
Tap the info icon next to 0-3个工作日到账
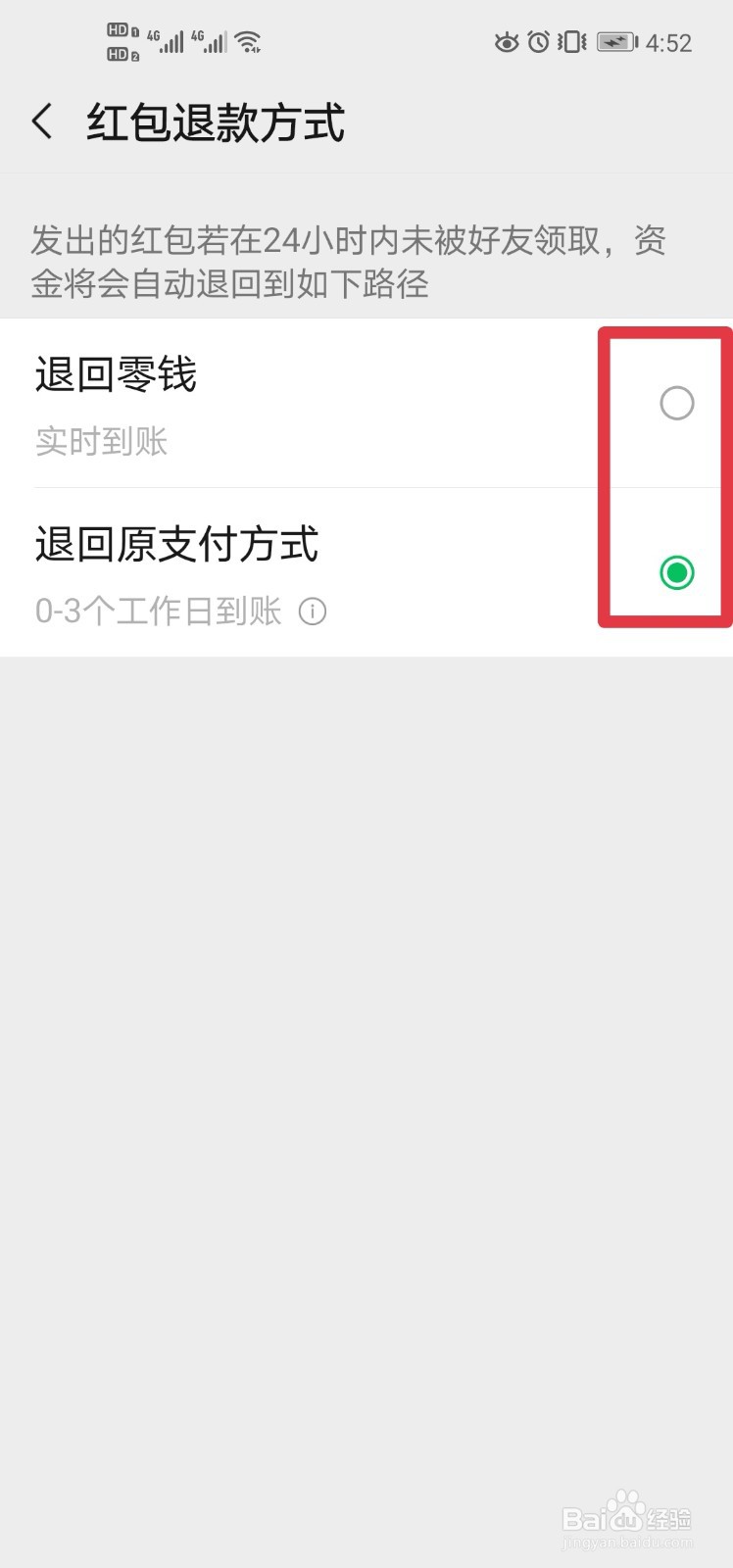pos(313,612)
